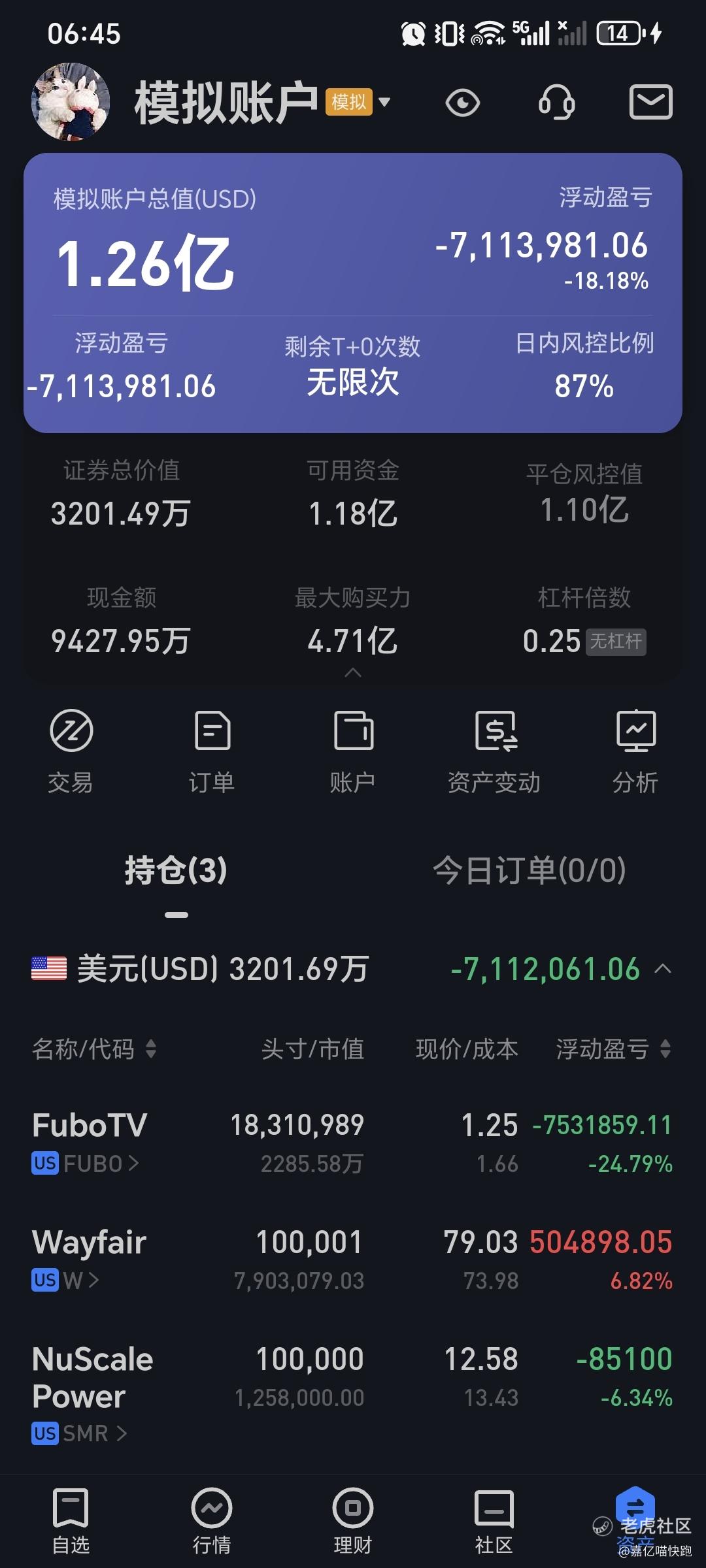The height and width of the screenshot is (1568, 706).
Task: Collapse the 美元(USD) holdings group
Action: 663,969
